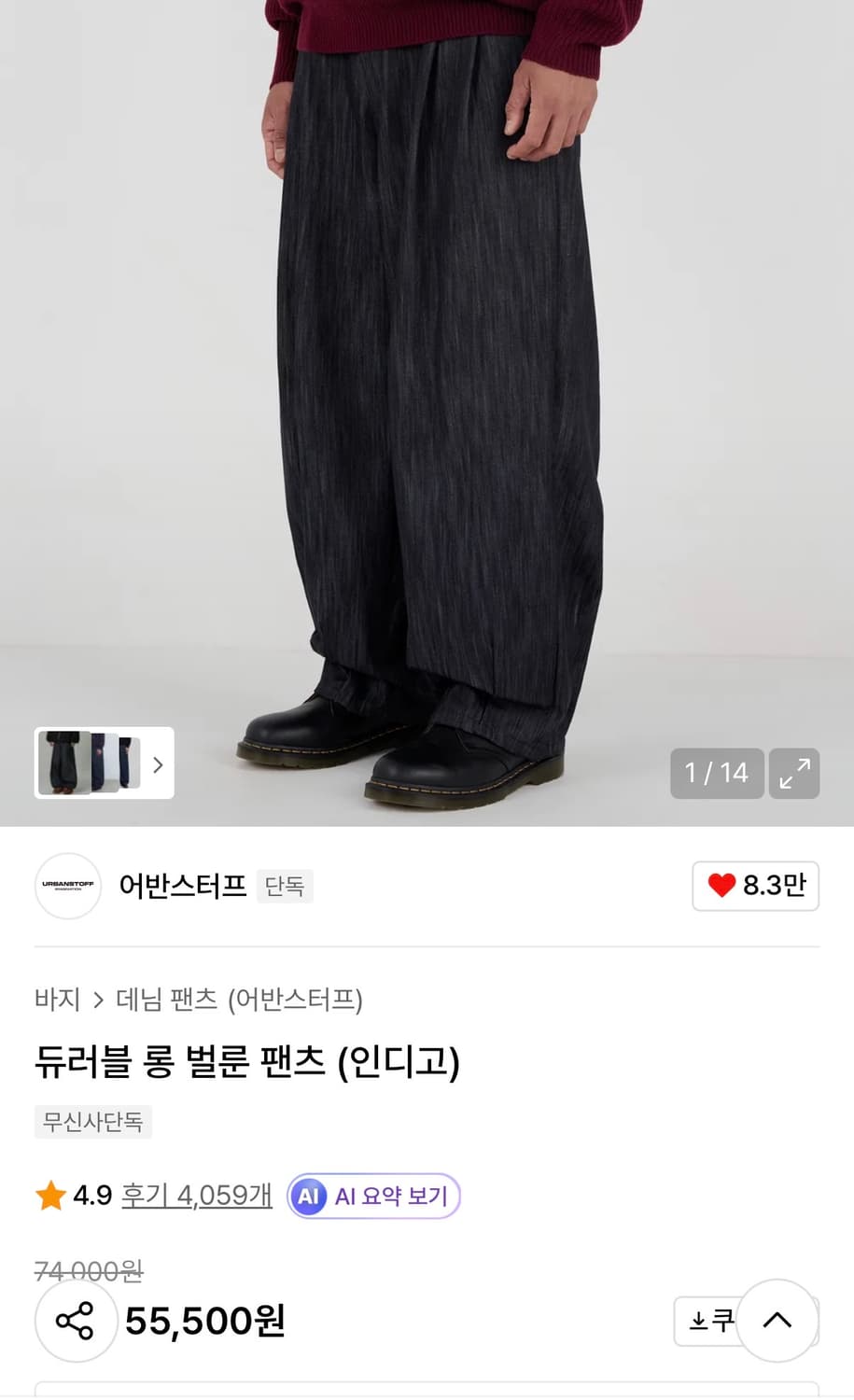Tap the 무신사단독 tag

click(92, 1122)
